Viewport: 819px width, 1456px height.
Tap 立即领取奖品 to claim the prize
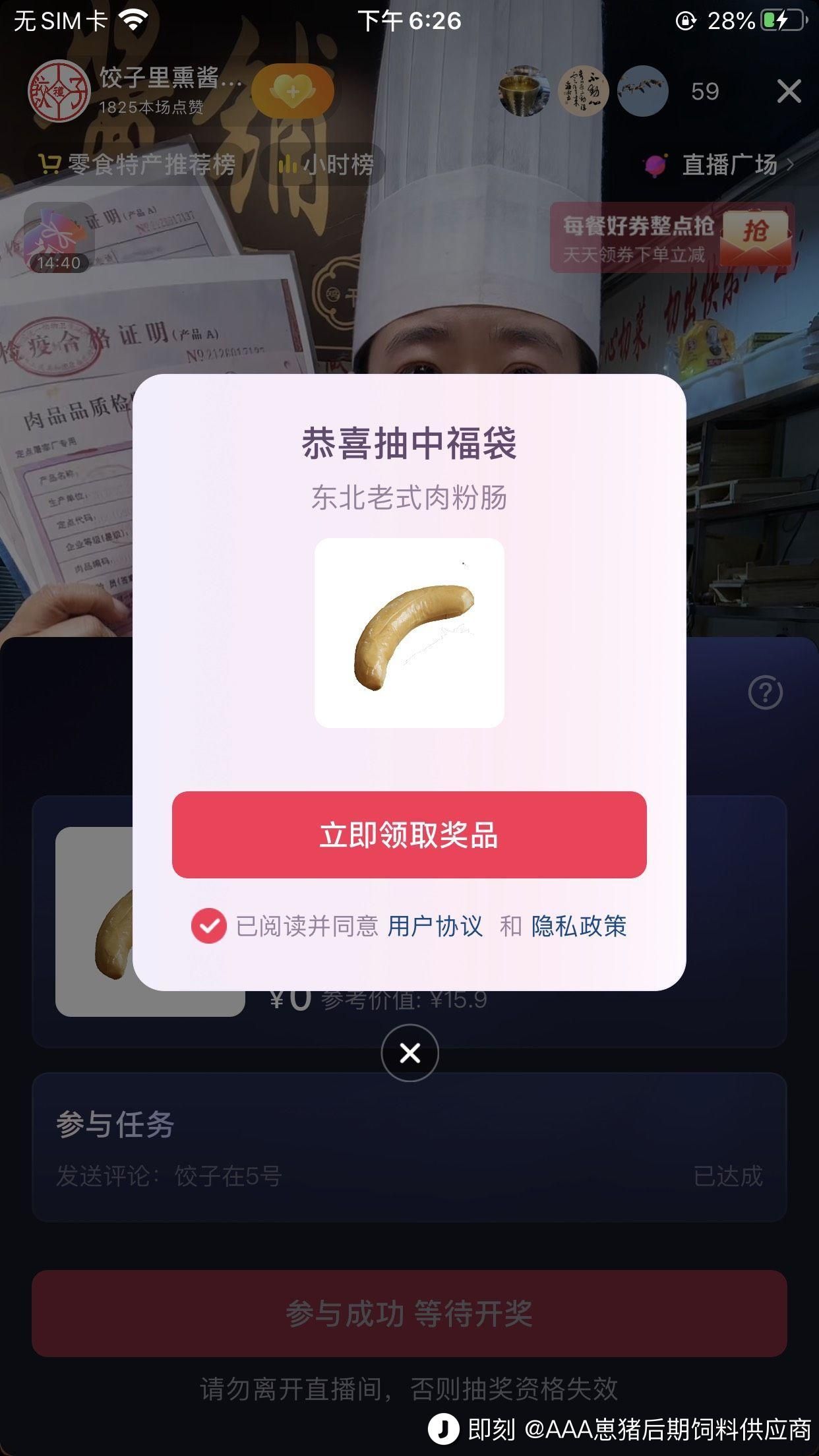coord(409,834)
